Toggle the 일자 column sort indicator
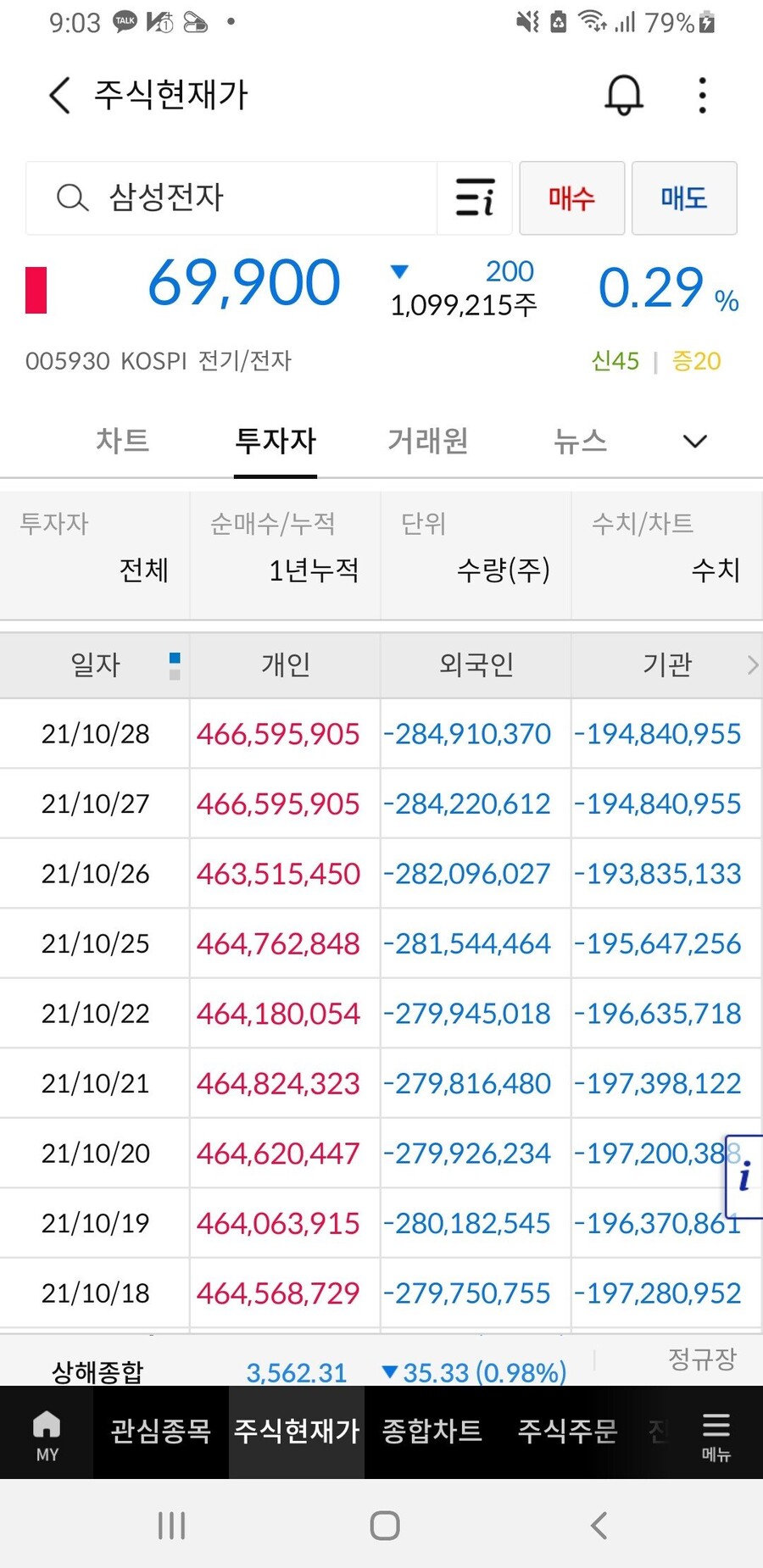 [173, 666]
